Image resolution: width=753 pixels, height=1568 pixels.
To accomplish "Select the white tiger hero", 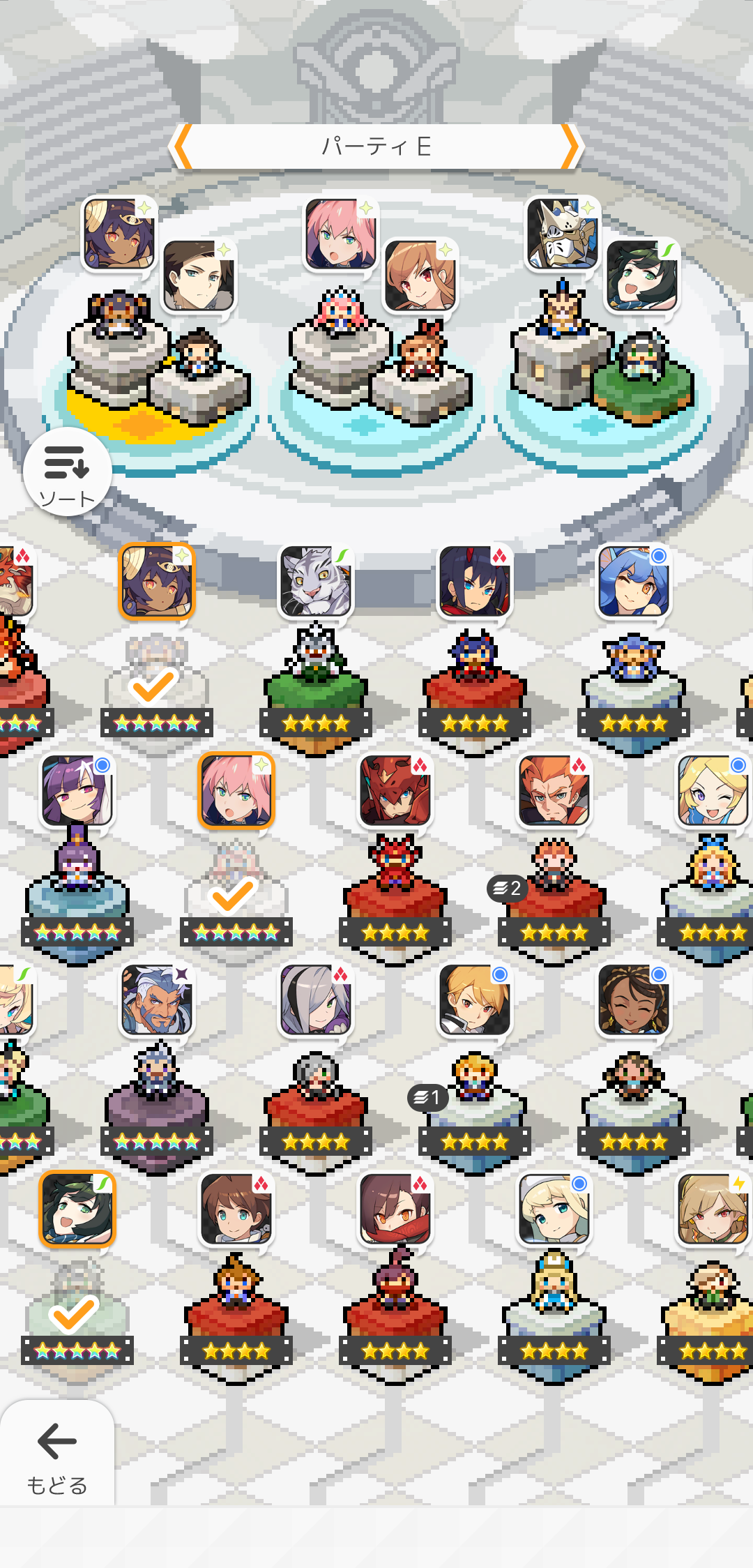I will click(316, 582).
